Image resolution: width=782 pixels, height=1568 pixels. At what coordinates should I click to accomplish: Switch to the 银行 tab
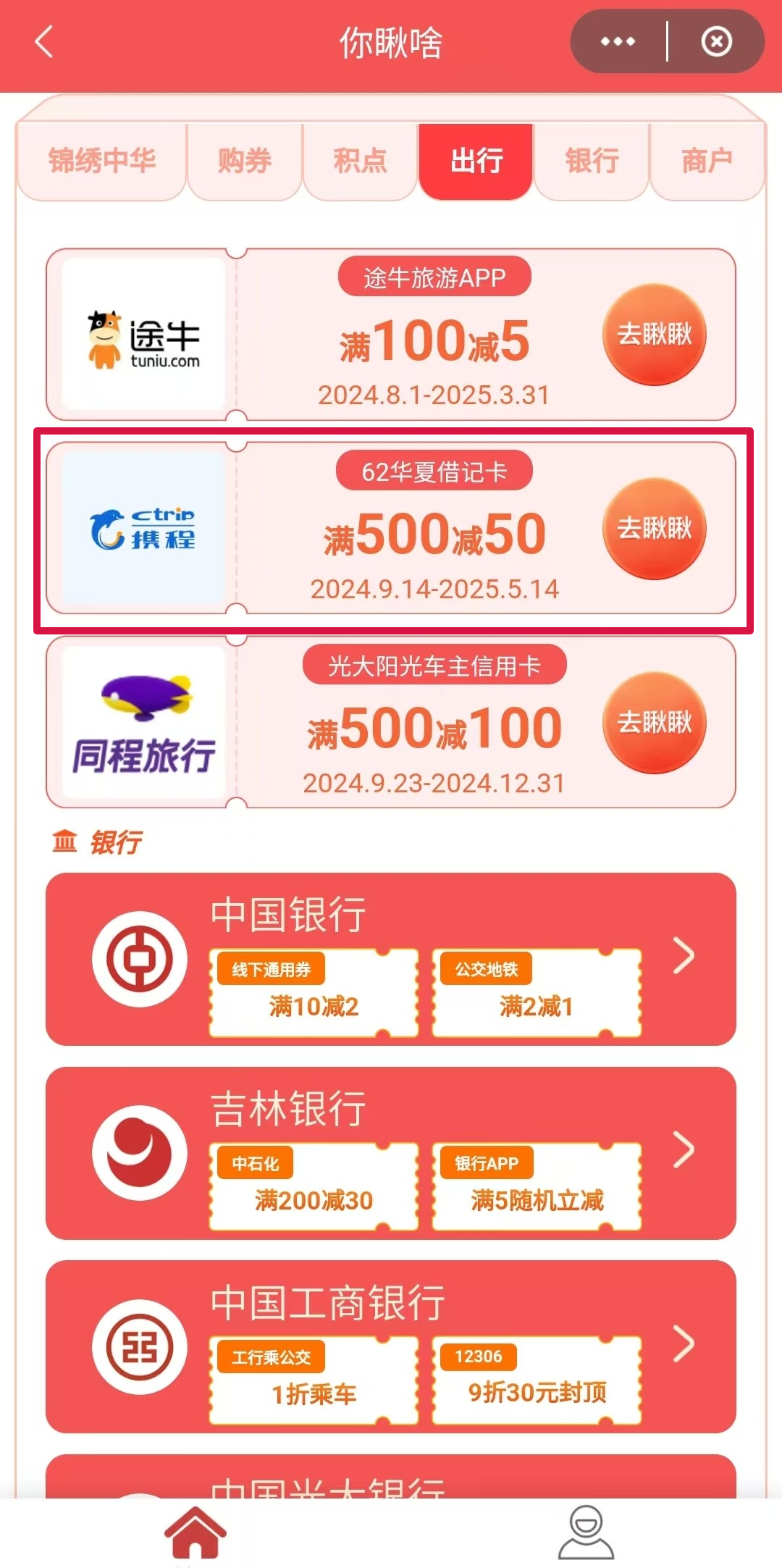(590, 161)
